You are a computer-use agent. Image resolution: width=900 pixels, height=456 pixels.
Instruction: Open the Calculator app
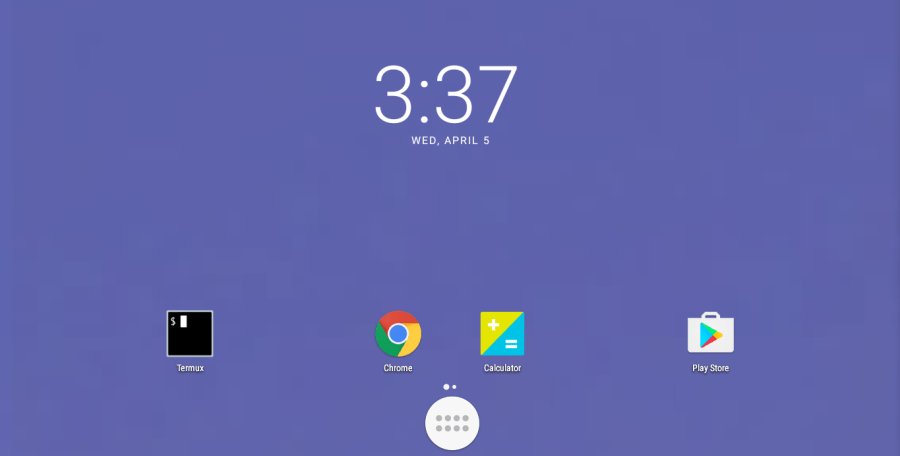coord(502,334)
